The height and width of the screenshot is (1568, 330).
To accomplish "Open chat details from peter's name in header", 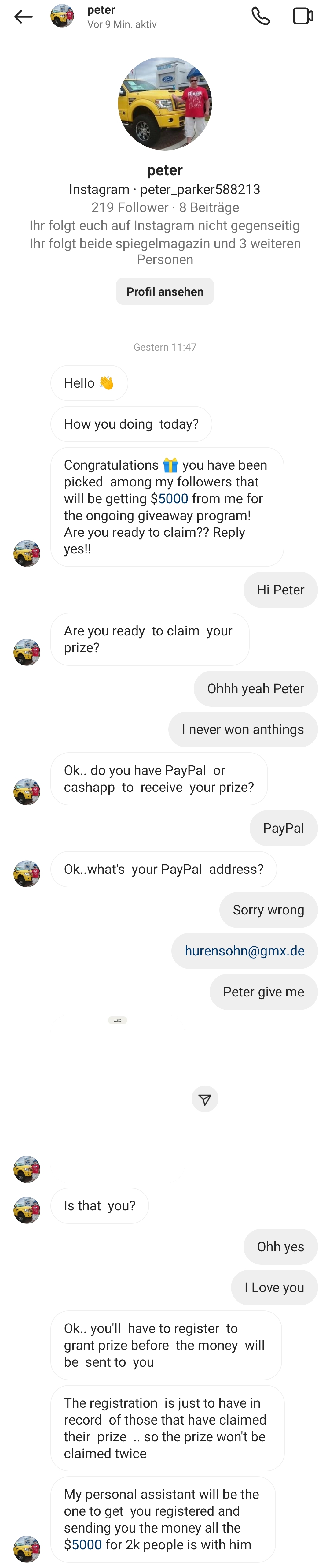I will coord(101,10).
